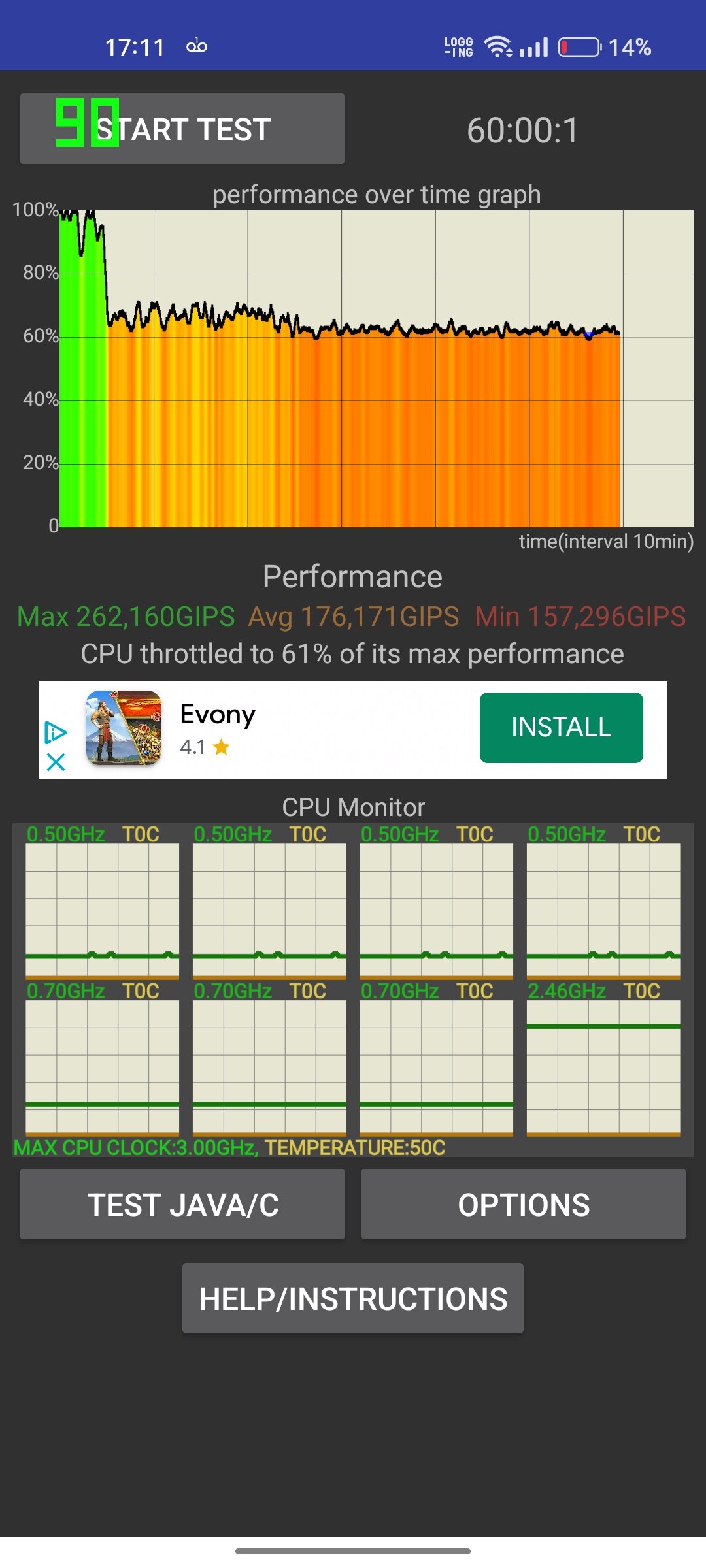
Task: Open the TEST JAVA/C option
Action: pos(182,1204)
